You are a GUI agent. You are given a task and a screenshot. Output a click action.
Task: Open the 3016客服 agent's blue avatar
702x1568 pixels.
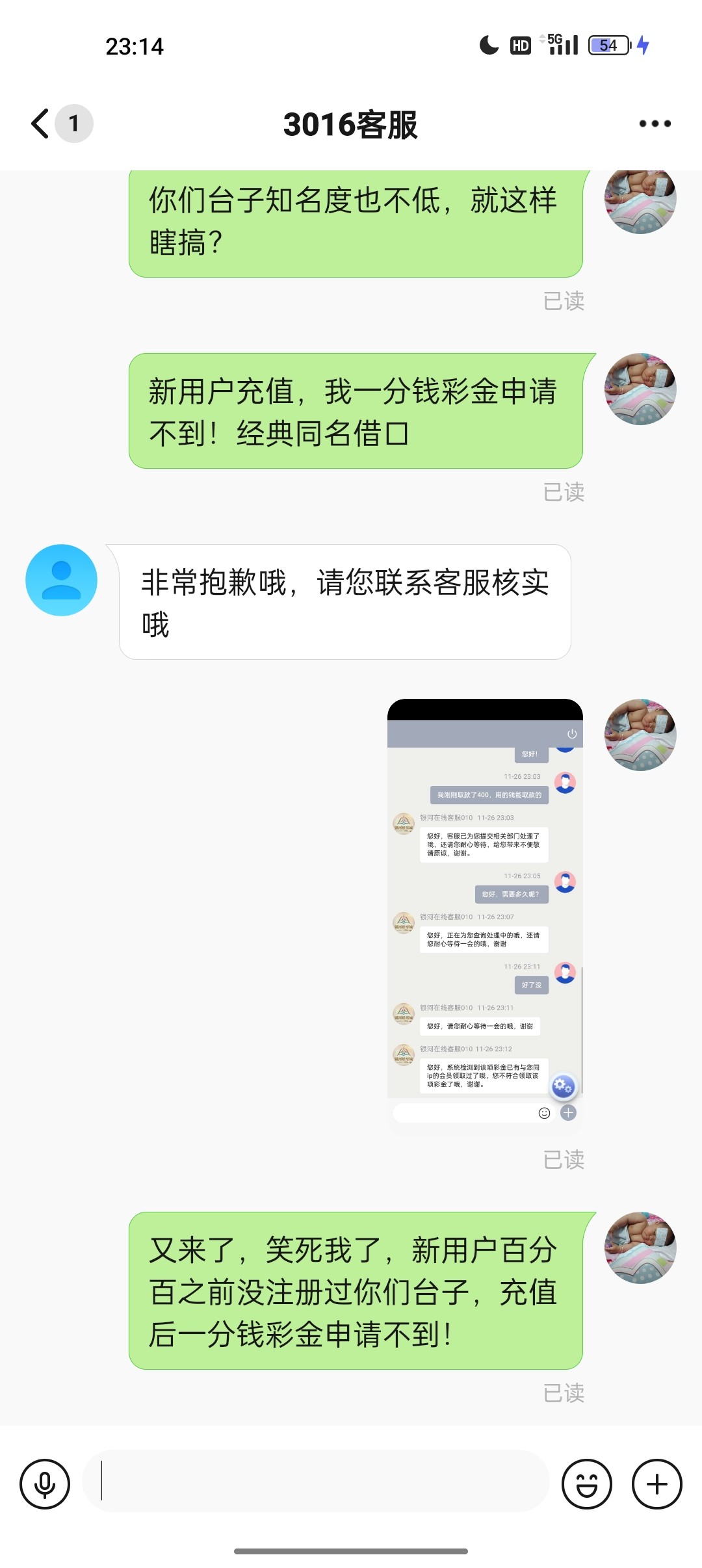pyautogui.click(x=61, y=580)
